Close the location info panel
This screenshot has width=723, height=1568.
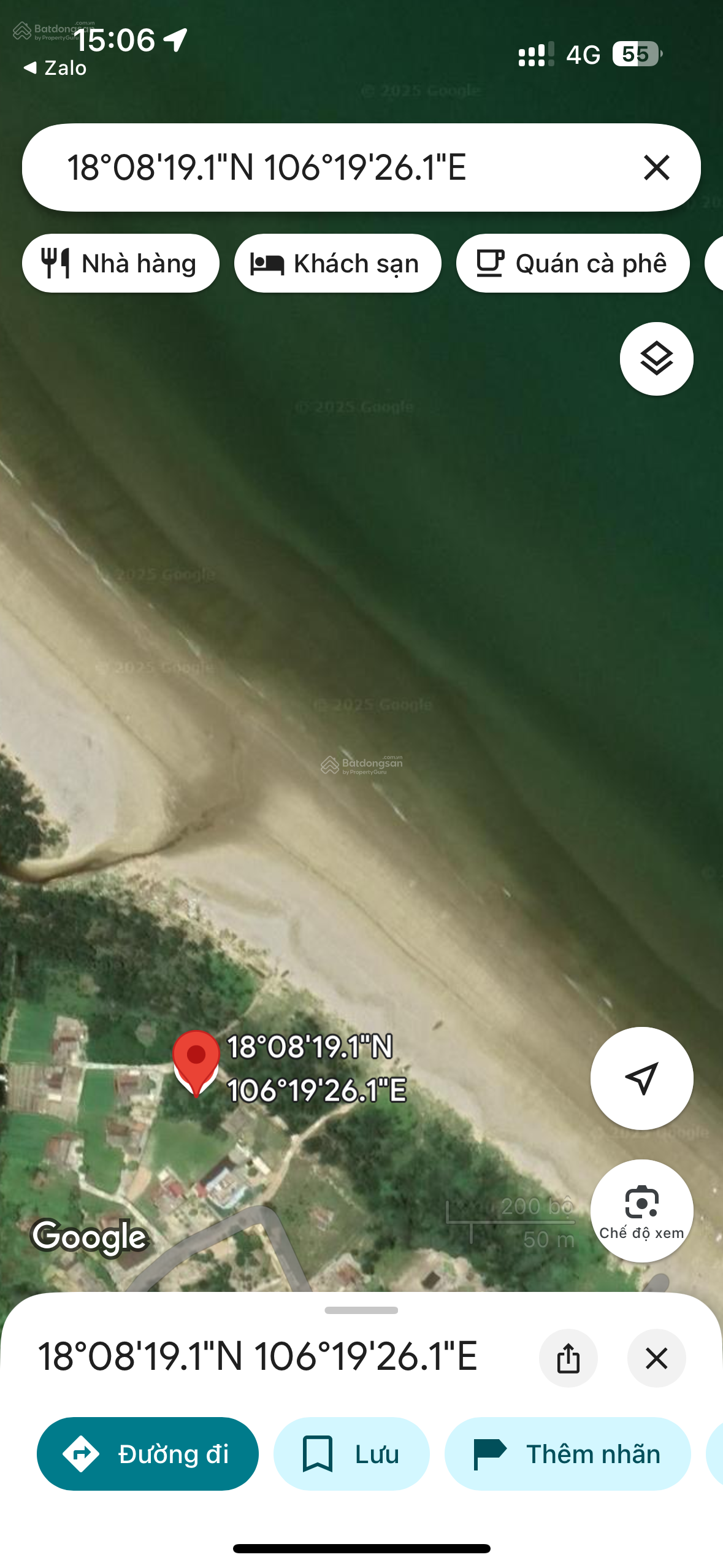(656, 1358)
